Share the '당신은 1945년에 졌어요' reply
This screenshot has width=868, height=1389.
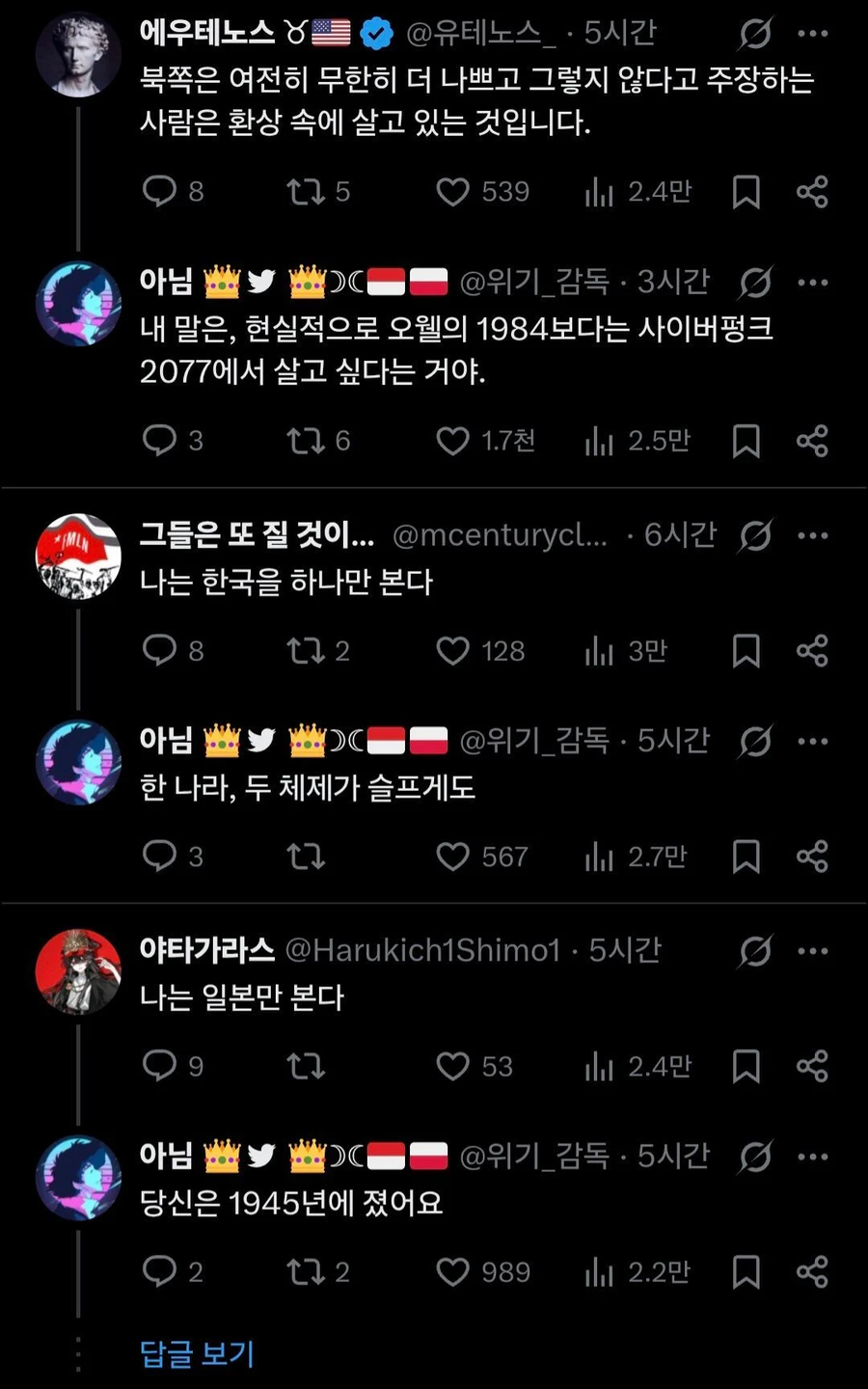(x=812, y=1272)
